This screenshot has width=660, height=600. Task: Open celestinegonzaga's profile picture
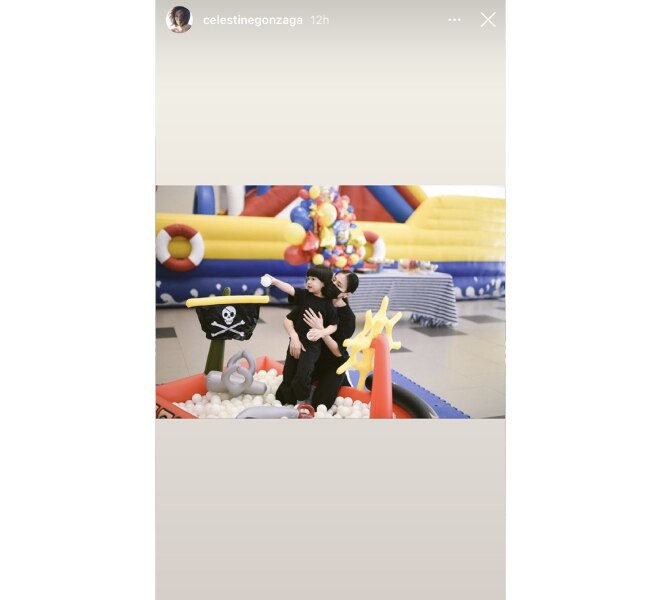(x=179, y=20)
